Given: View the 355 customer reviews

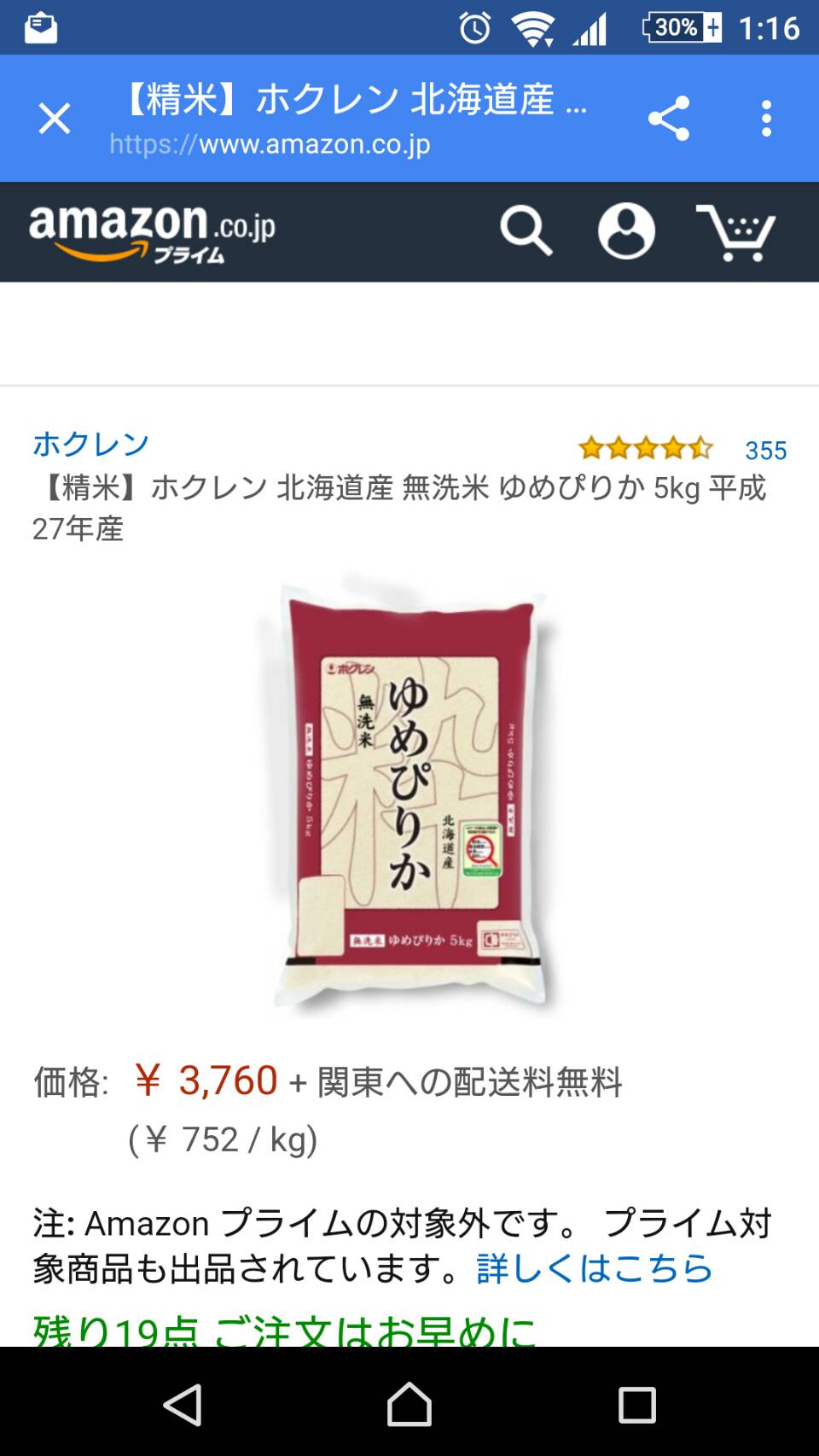Looking at the screenshot, I should [x=765, y=450].
